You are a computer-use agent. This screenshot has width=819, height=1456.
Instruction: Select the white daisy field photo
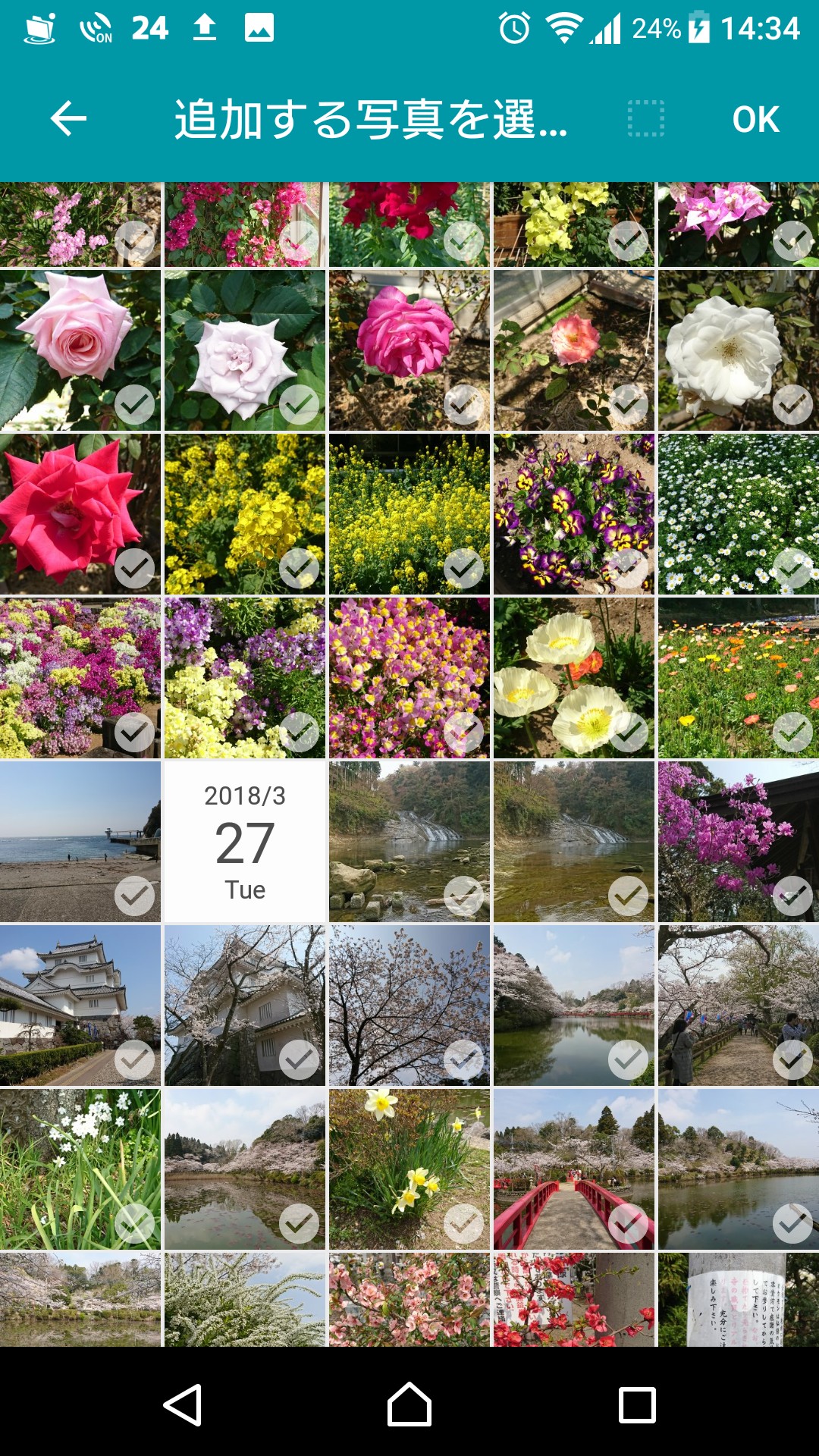pyautogui.click(x=738, y=514)
